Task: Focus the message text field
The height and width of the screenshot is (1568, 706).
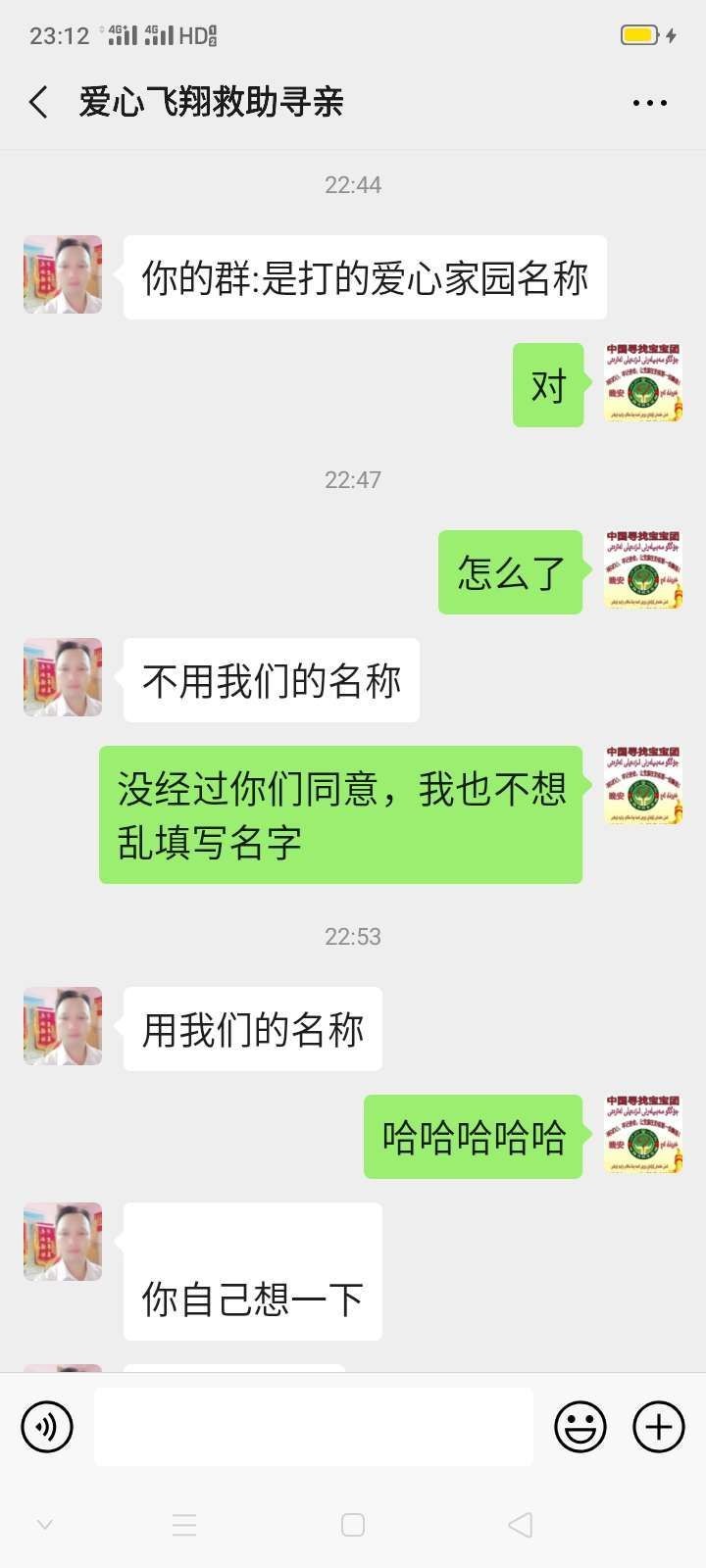Action: [x=314, y=1427]
